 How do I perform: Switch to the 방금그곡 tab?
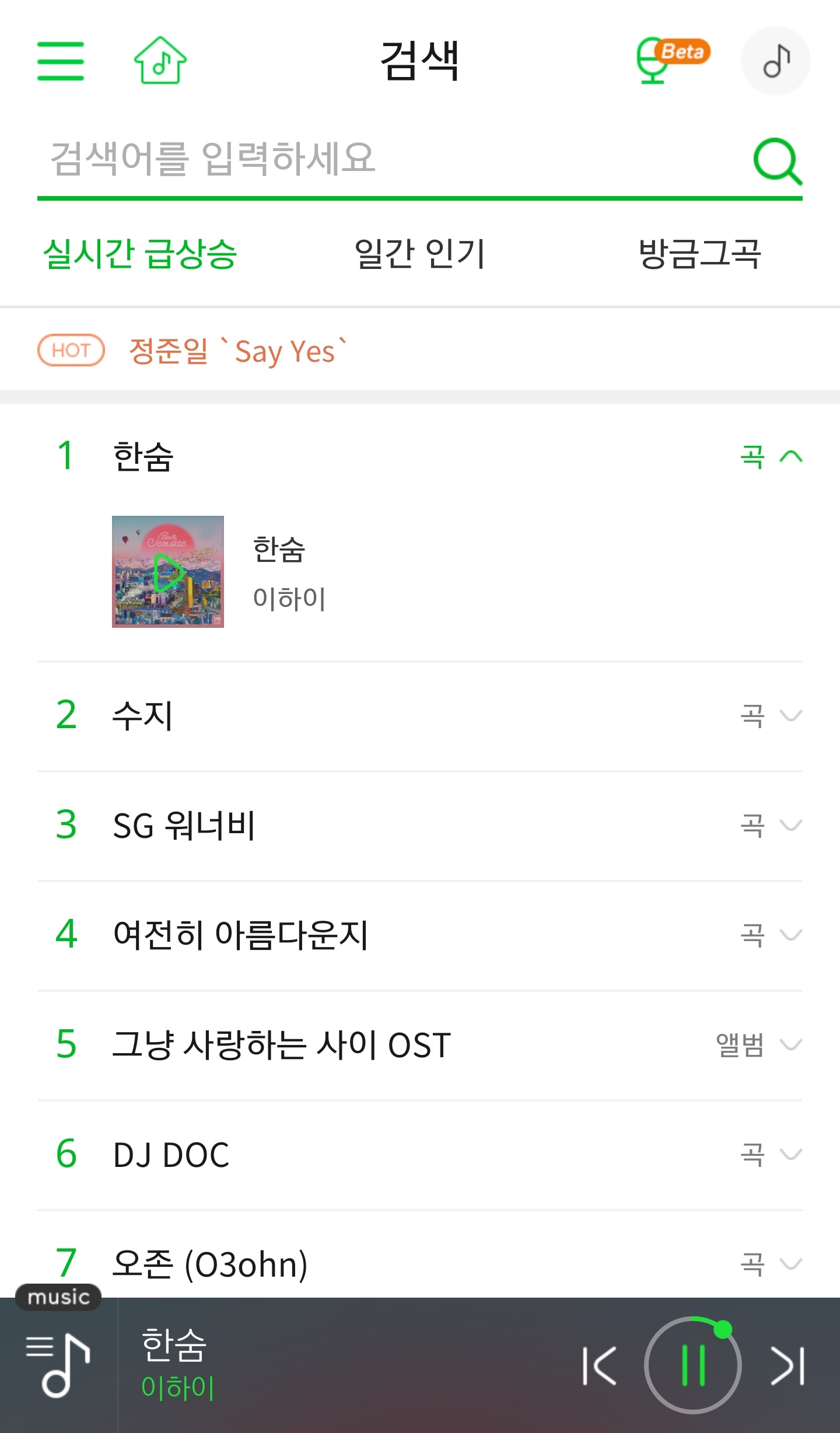coord(699,254)
